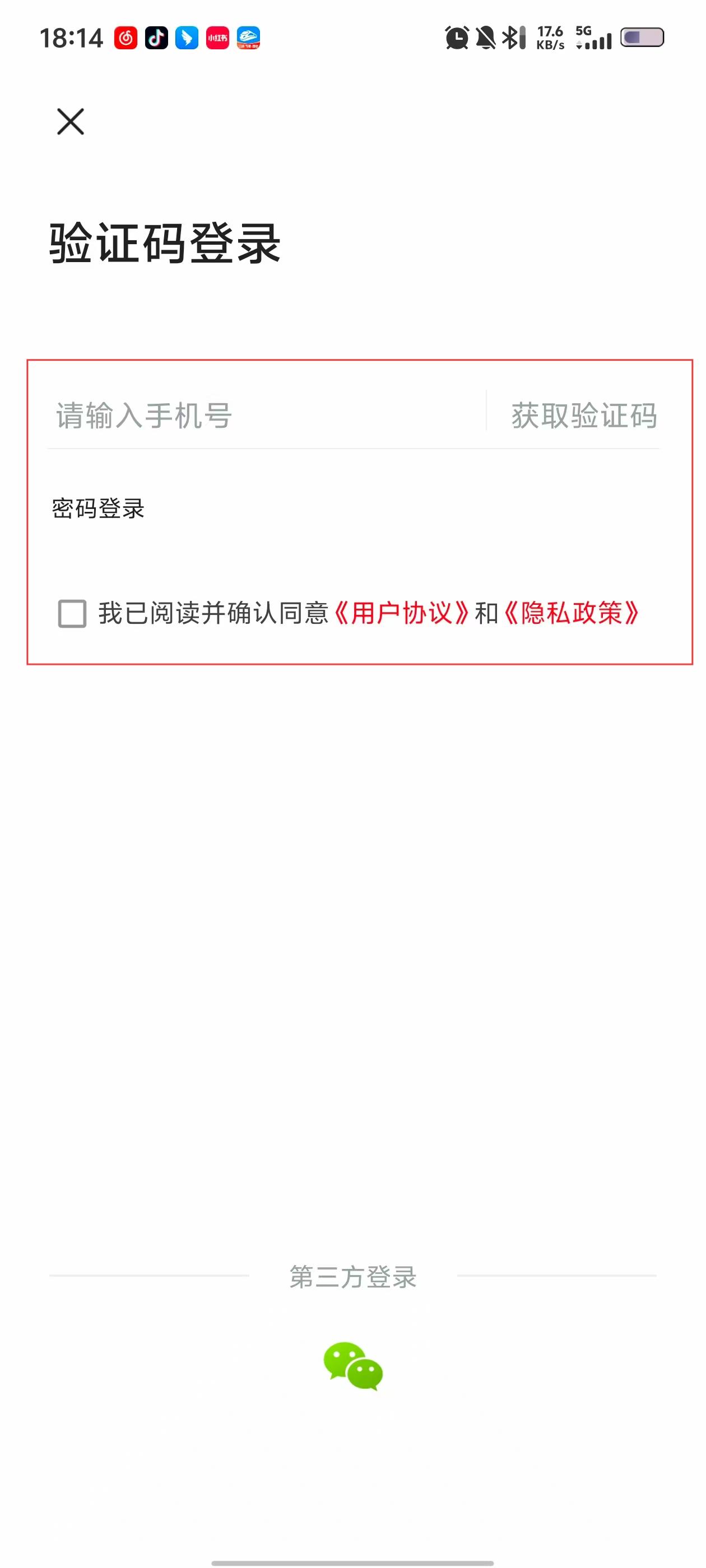Open the 《隐私政策》 link
This screenshot has width=706, height=1568.
click(x=572, y=613)
